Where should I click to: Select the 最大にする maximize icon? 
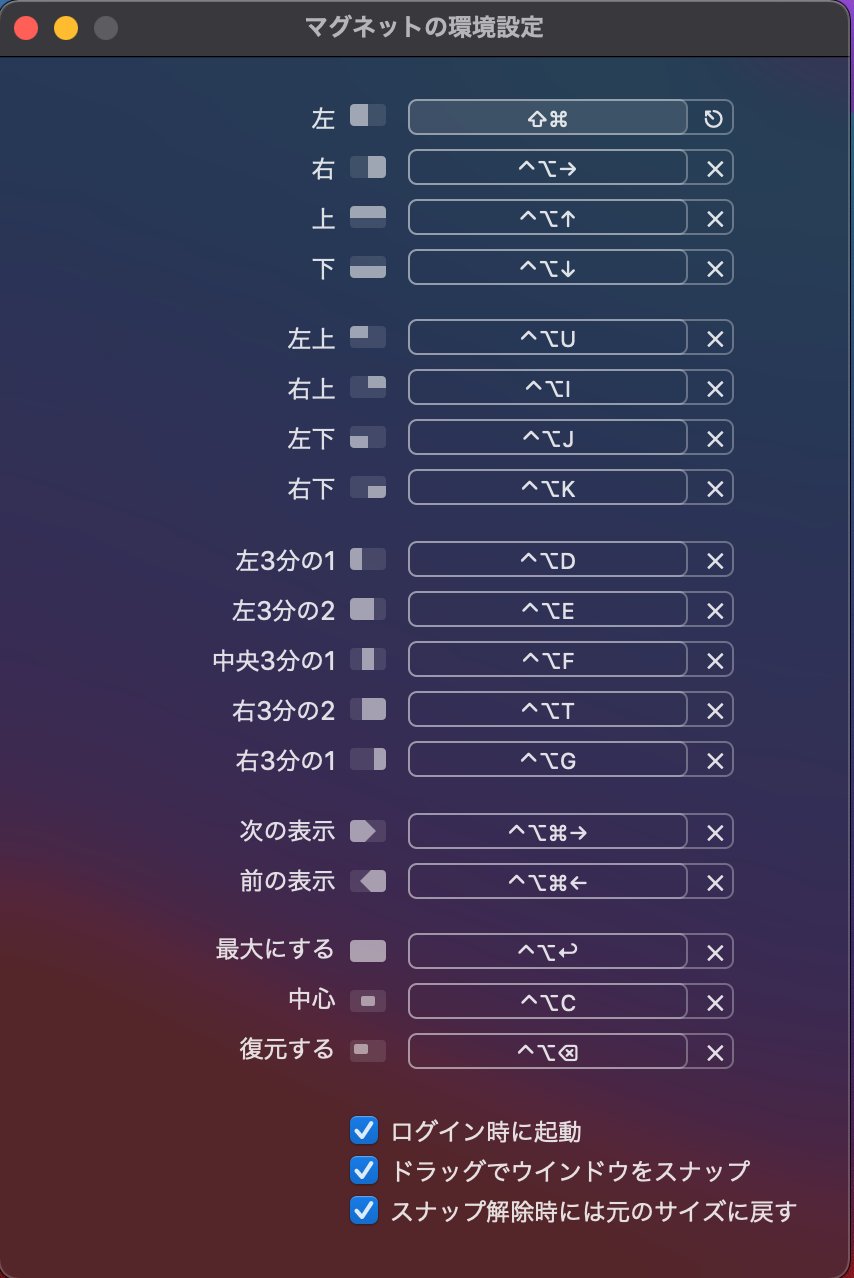pos(368,951)
